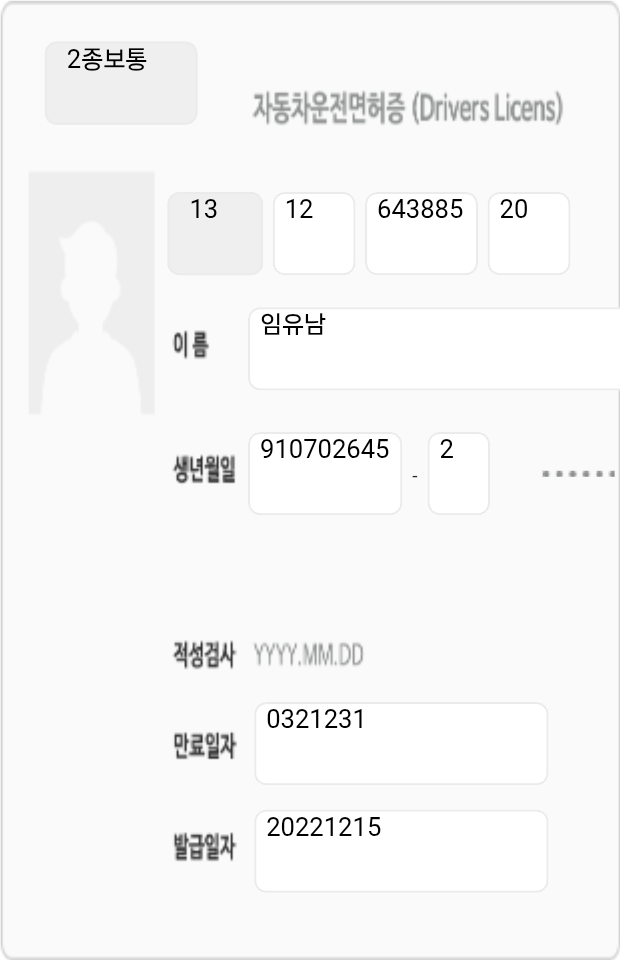620x960 pixels.
Task: Edit the license number field showing 643885
Action: 421,233
